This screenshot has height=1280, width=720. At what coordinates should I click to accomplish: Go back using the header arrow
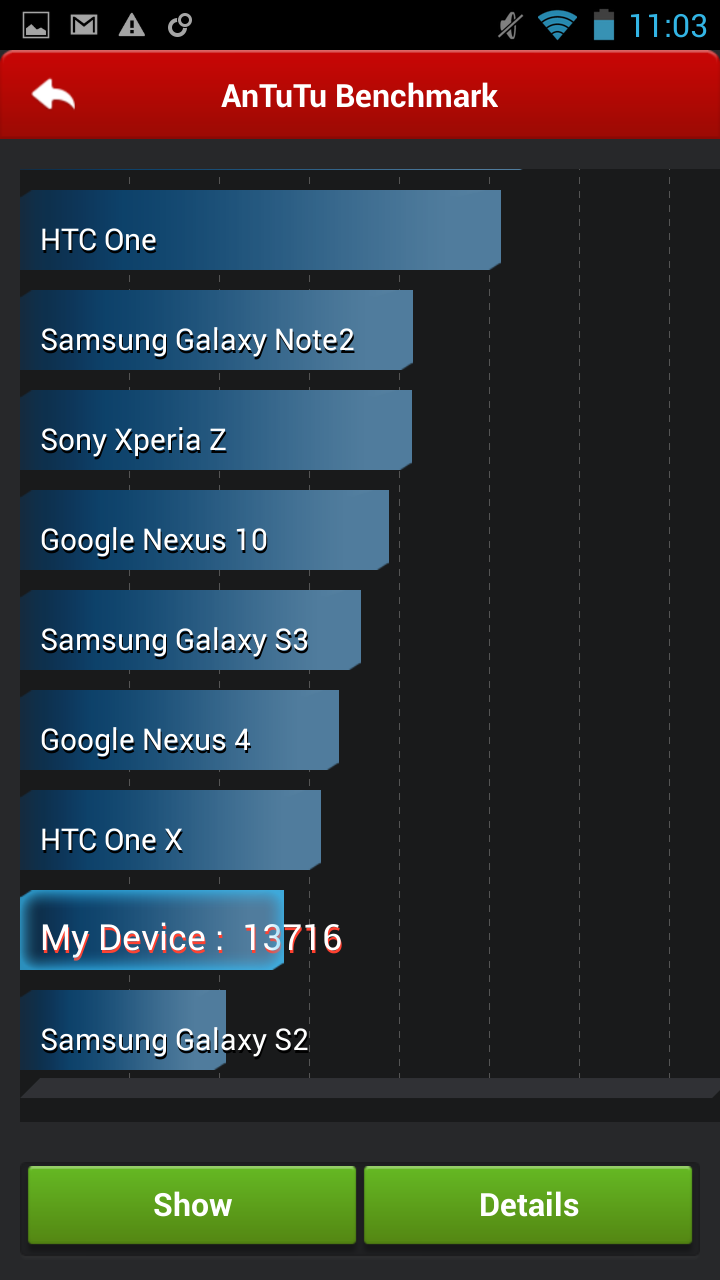54,96
